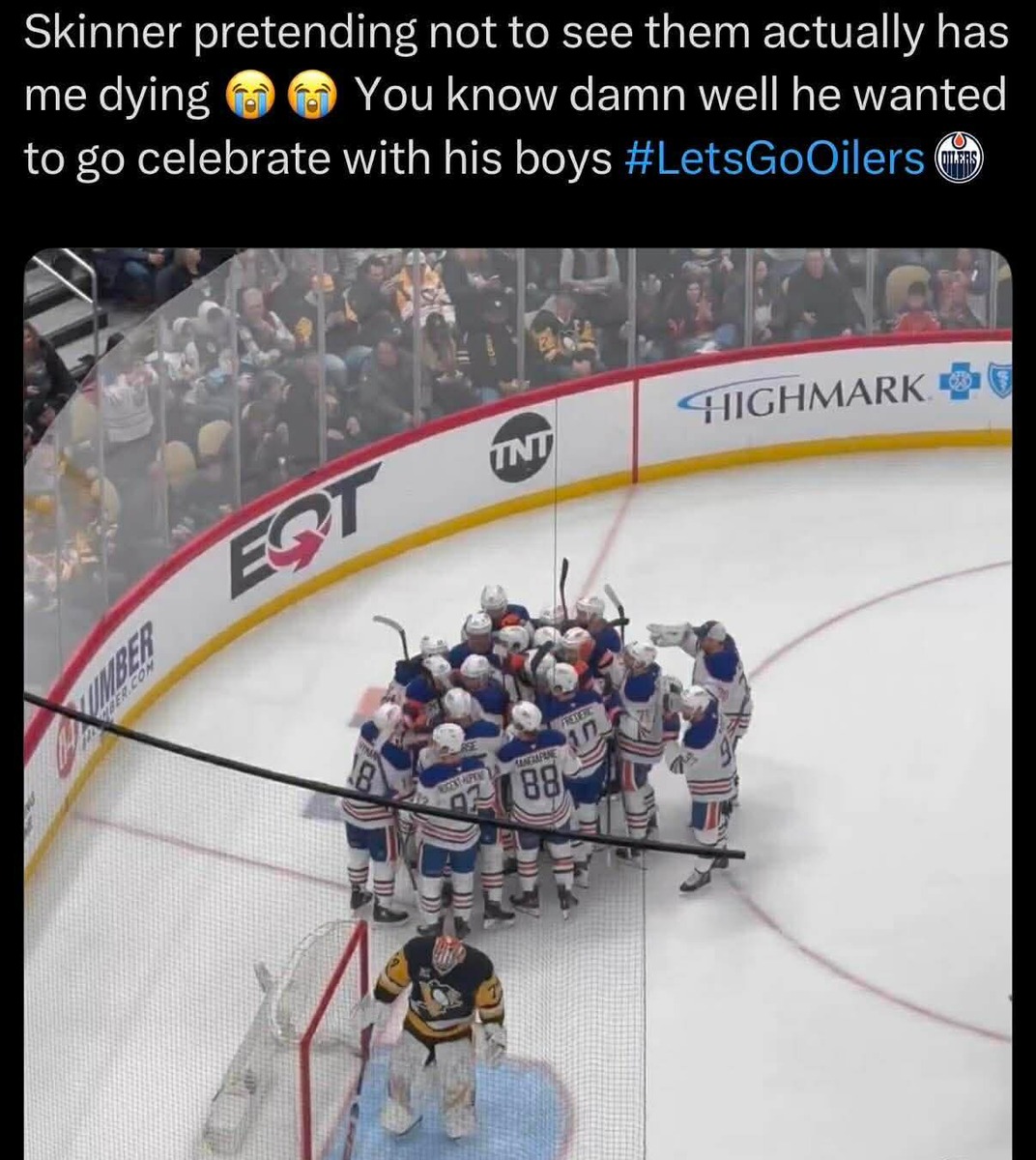Viewport: 1036px width, 1160px height.
Task: Open the #LetsGoOilers hashtag link
Action: pyautogui.click(x=775, y=159)
